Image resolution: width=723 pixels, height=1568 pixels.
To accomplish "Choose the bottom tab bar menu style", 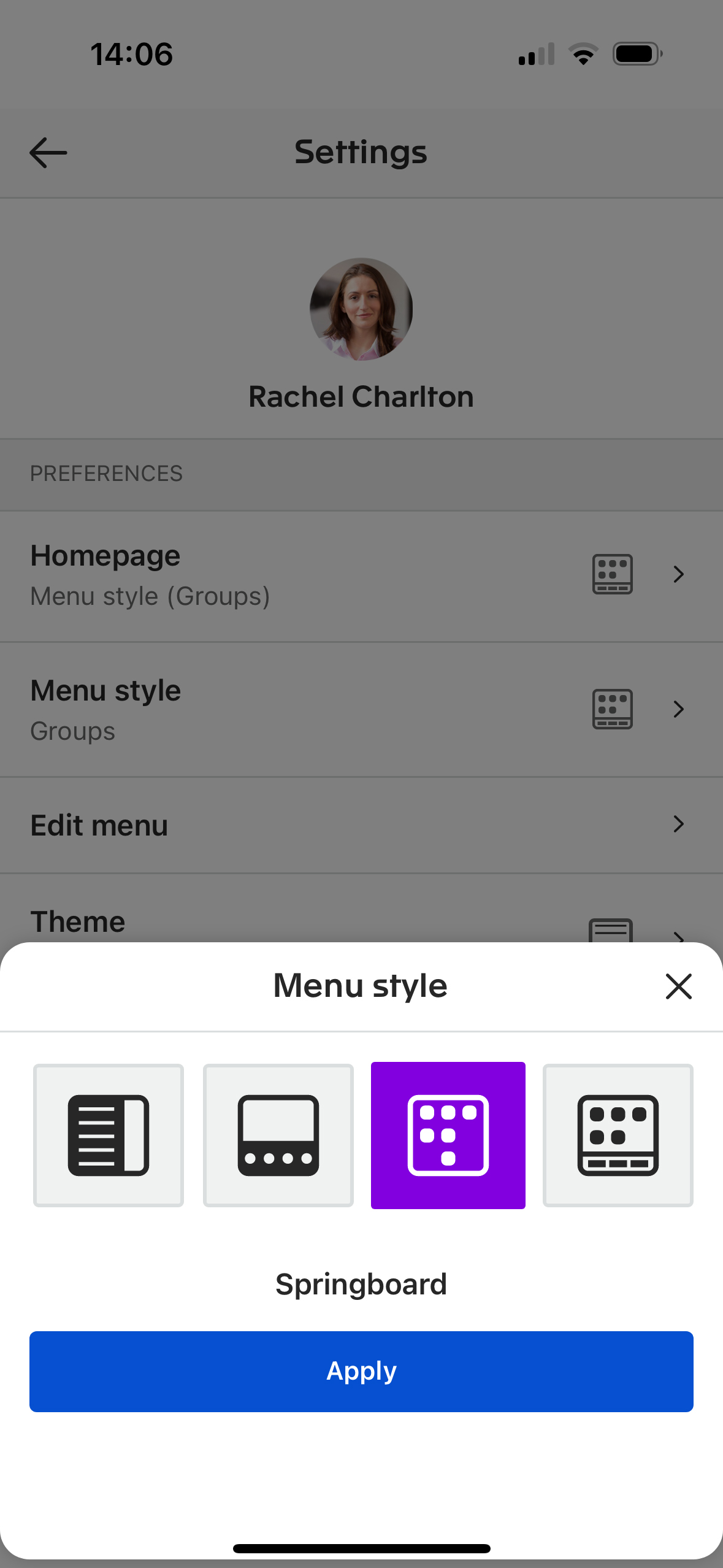I will pos(278,1136).
